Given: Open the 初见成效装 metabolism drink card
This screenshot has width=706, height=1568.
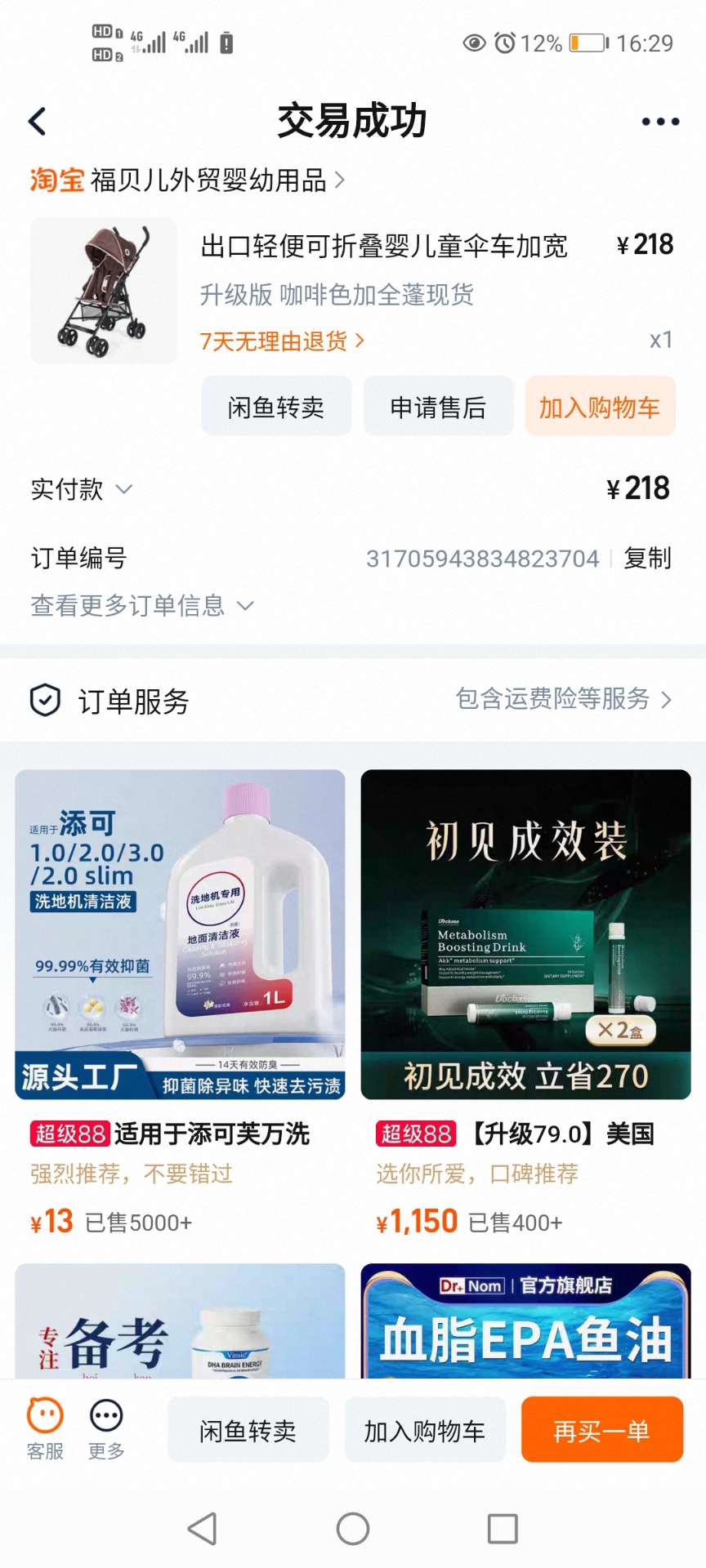Looking at the screenshot, I should [525, 934].
